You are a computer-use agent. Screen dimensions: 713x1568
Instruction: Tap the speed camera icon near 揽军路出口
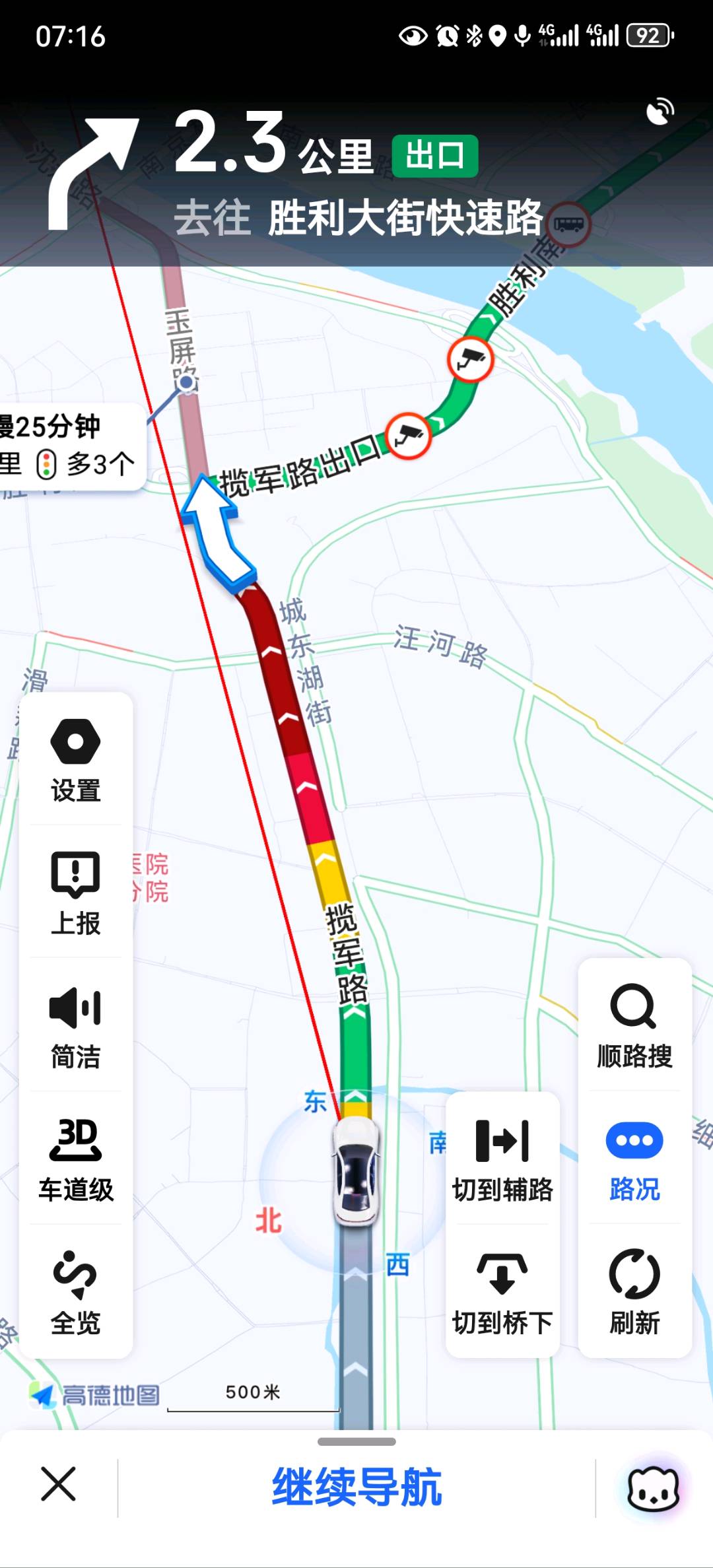tap(409, 436)
